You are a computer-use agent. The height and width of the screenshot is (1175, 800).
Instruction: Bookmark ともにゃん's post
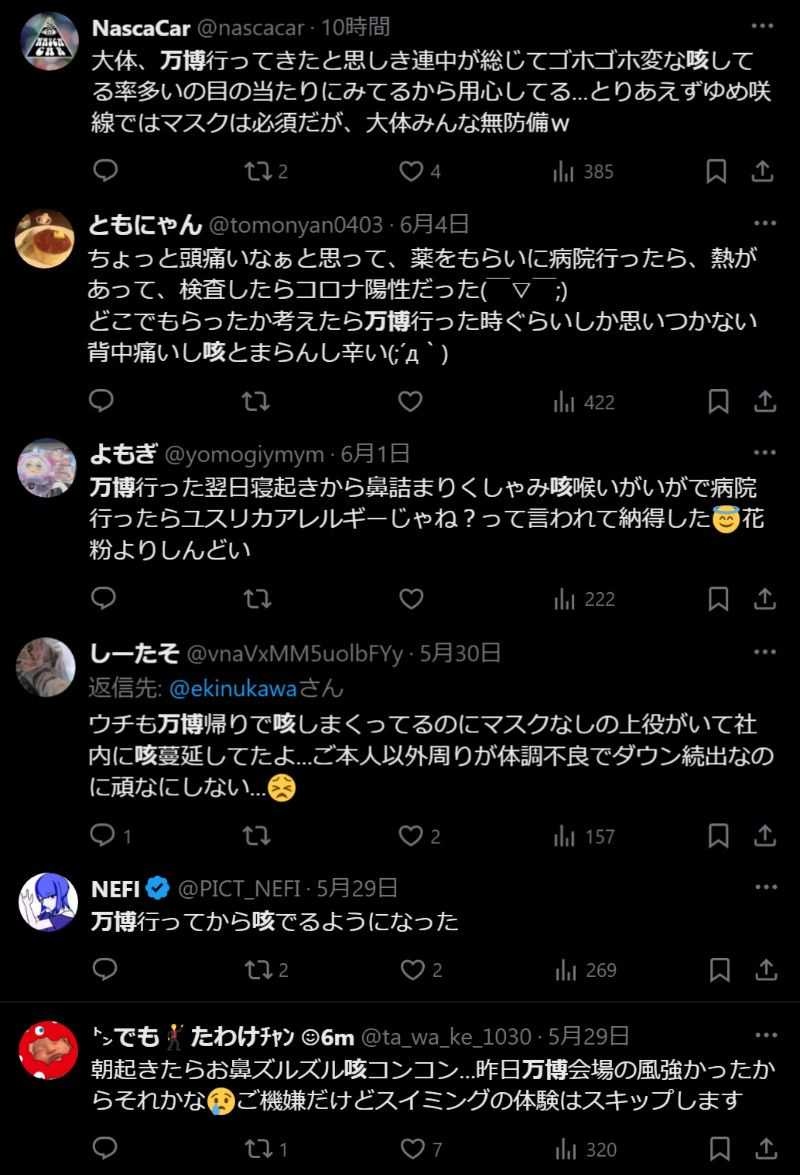tap(717, 402)
